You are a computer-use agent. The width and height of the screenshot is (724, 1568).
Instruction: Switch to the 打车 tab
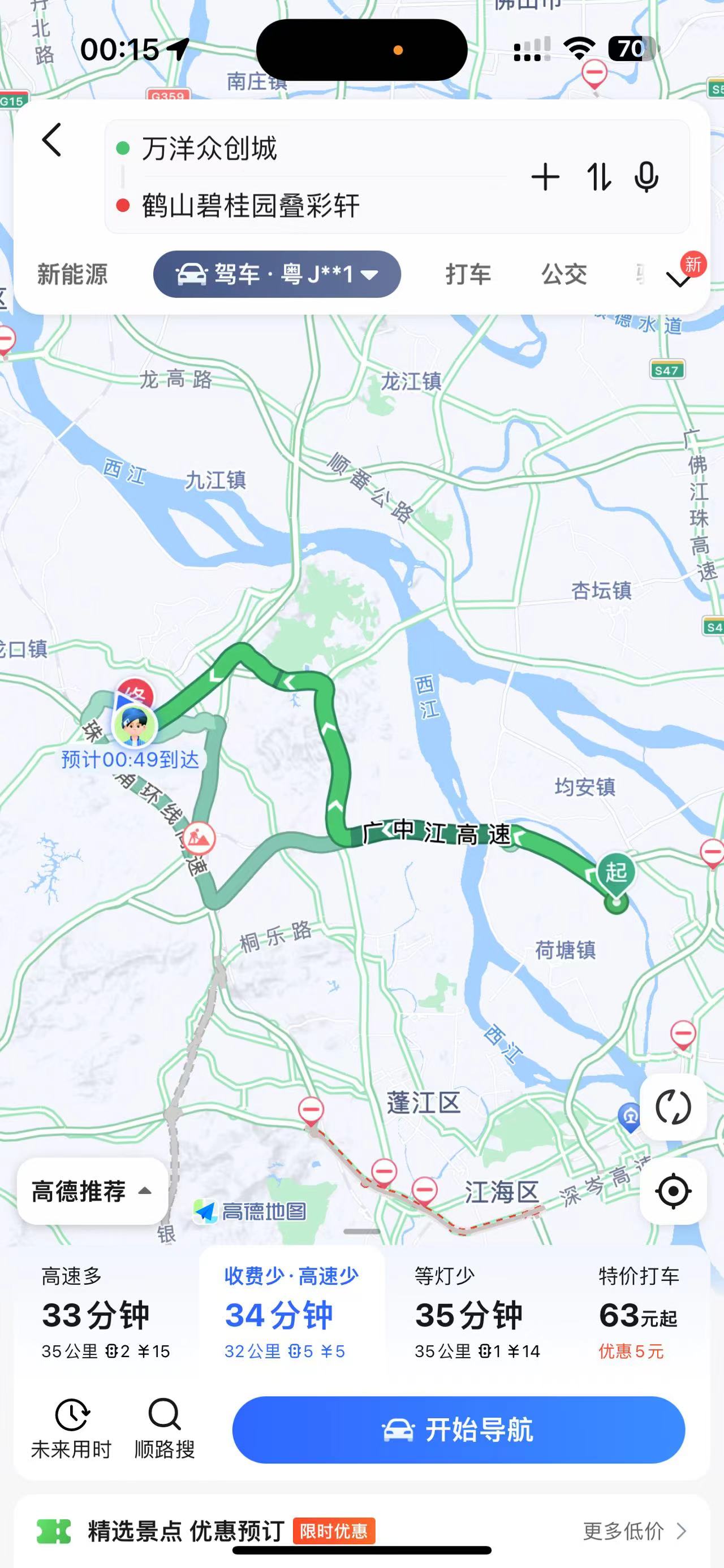coord(468,275)
